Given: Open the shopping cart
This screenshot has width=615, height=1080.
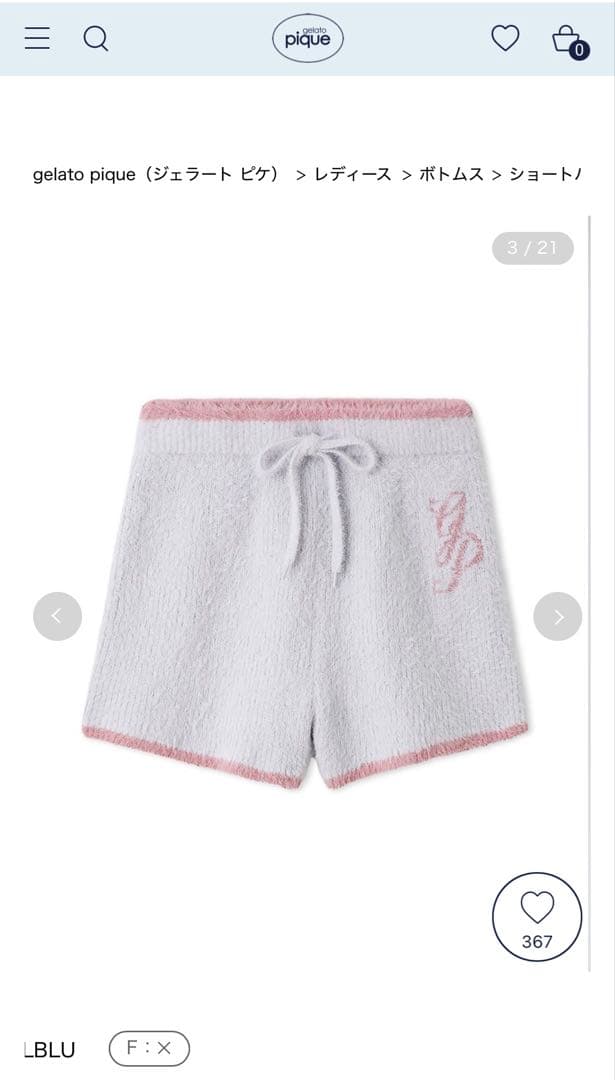Looking at the screenshot, I should (568, 41).
